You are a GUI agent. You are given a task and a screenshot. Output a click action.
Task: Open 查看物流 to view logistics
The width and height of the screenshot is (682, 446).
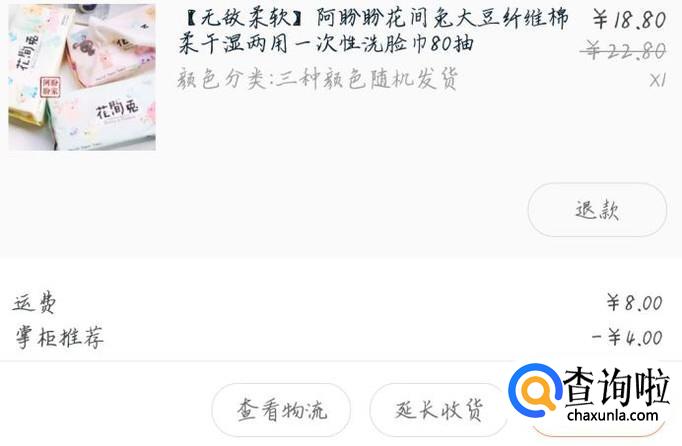coord(281,410)
